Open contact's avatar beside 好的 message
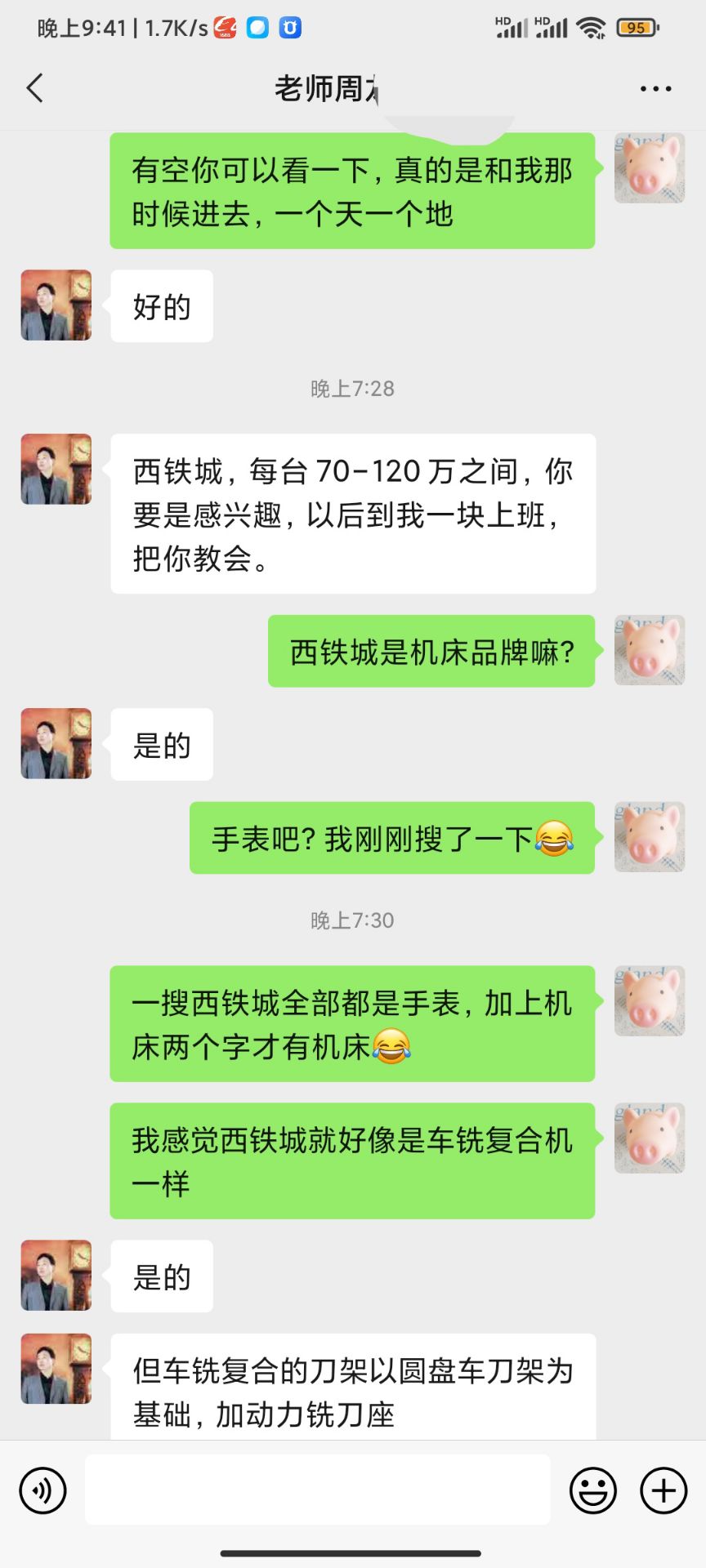This screenshot has height=1568, width=706. click(56, 305)
